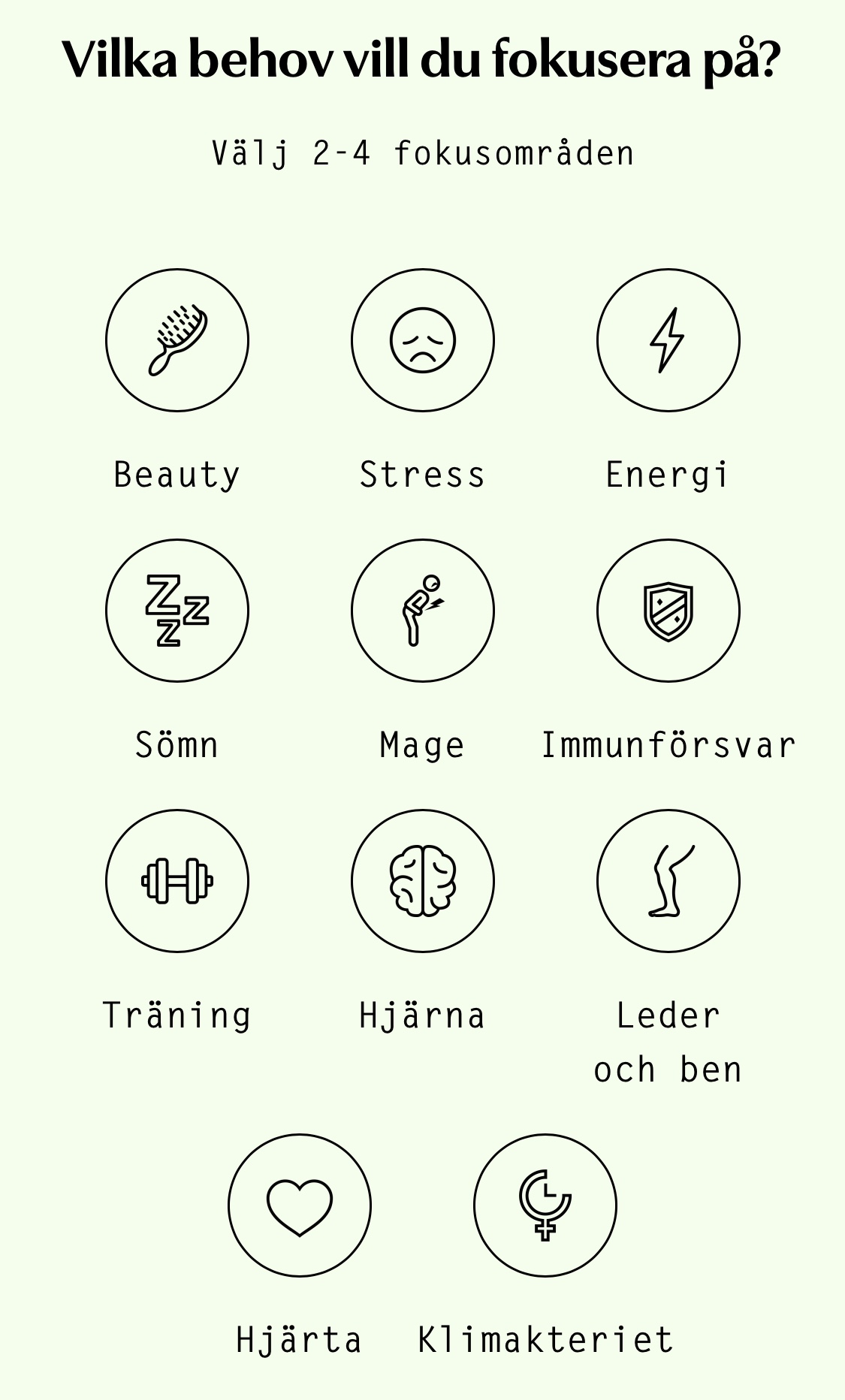The image size is (845, 1400).
Task: Choose Leder och ben option
Action: tap(668, 880)
